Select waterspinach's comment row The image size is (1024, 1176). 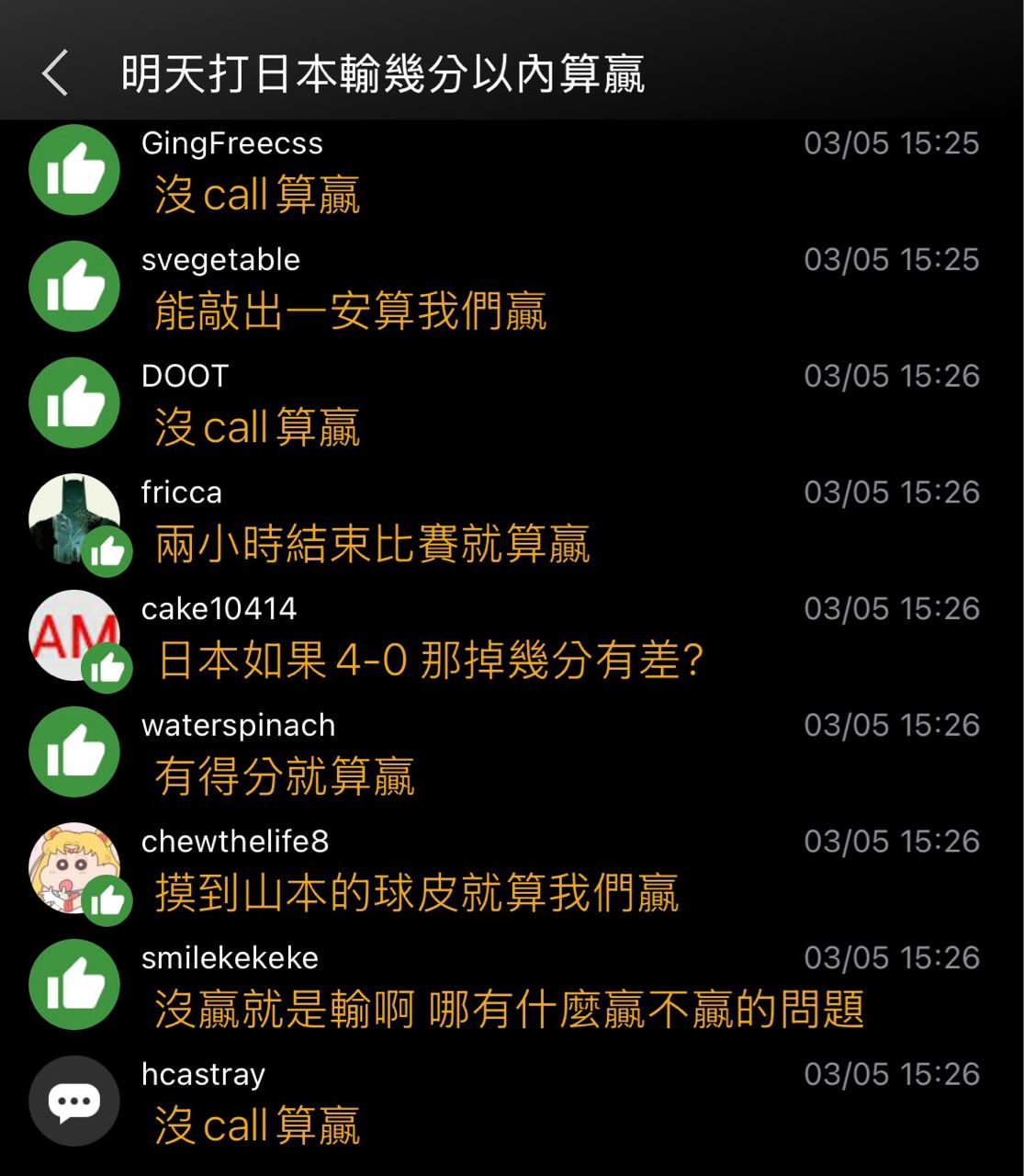click(285, 776)
